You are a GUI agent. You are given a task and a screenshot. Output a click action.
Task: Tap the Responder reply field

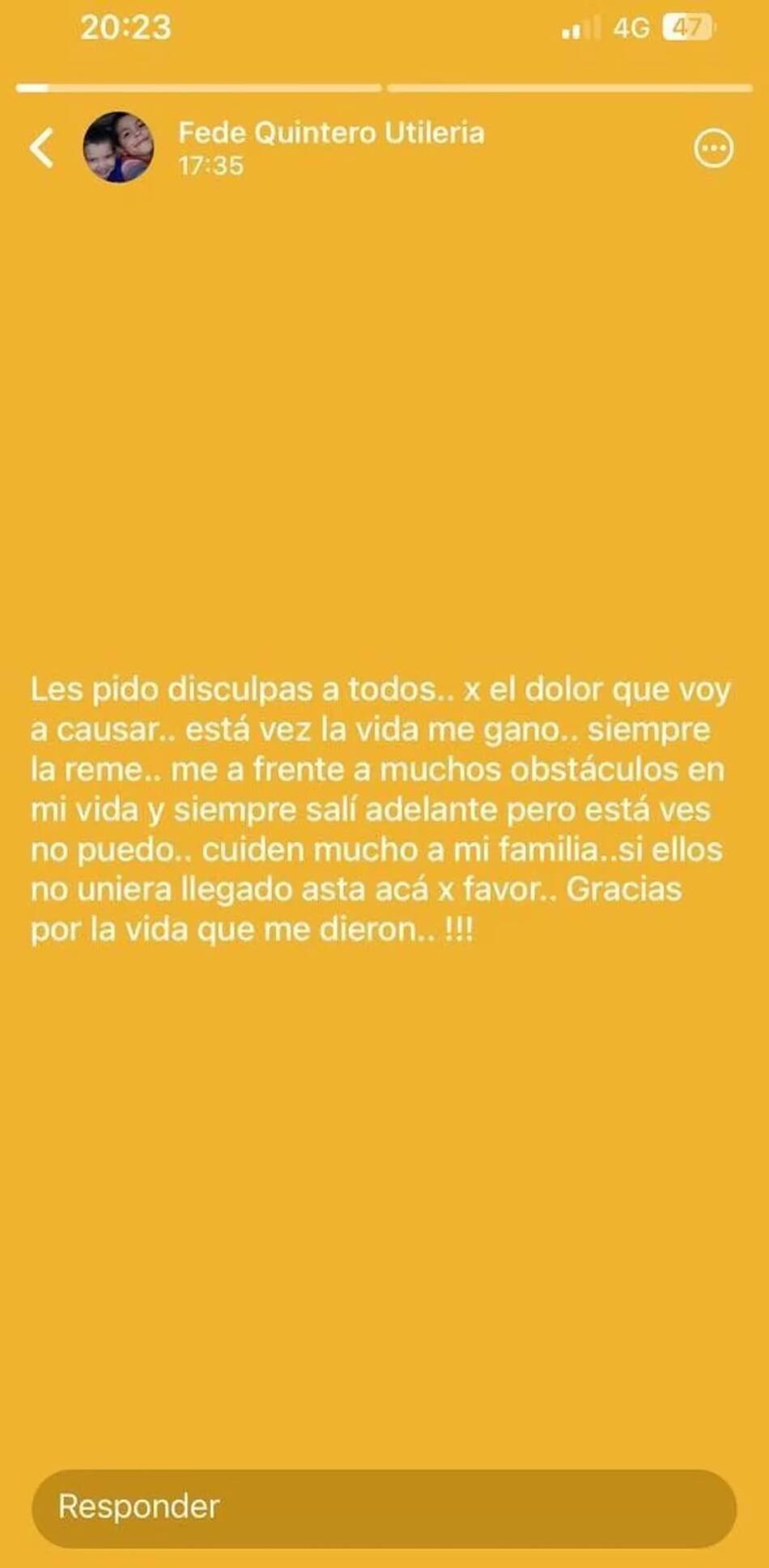(384, 1507)
